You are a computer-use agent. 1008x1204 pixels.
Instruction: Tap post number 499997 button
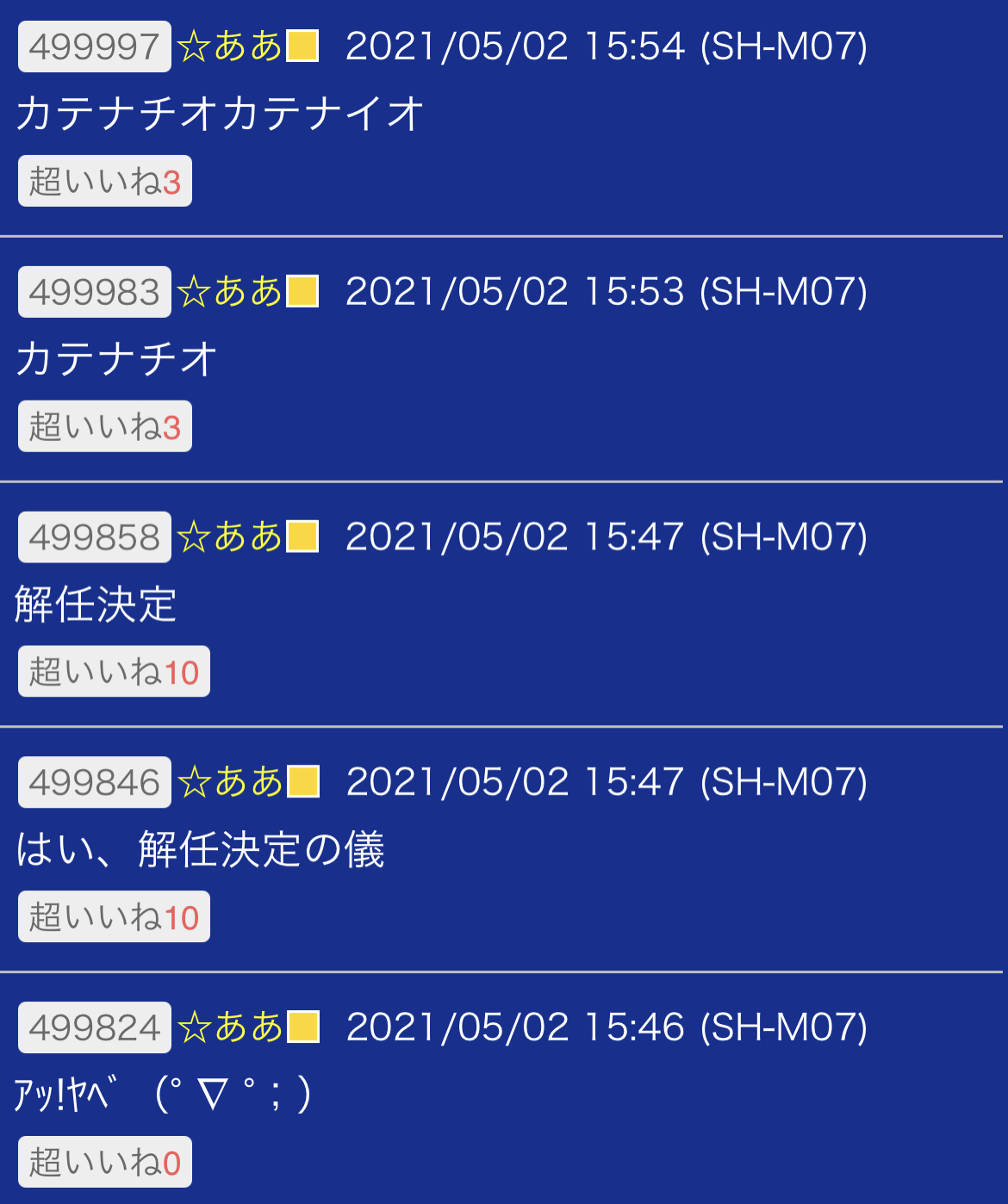point(95,47)
